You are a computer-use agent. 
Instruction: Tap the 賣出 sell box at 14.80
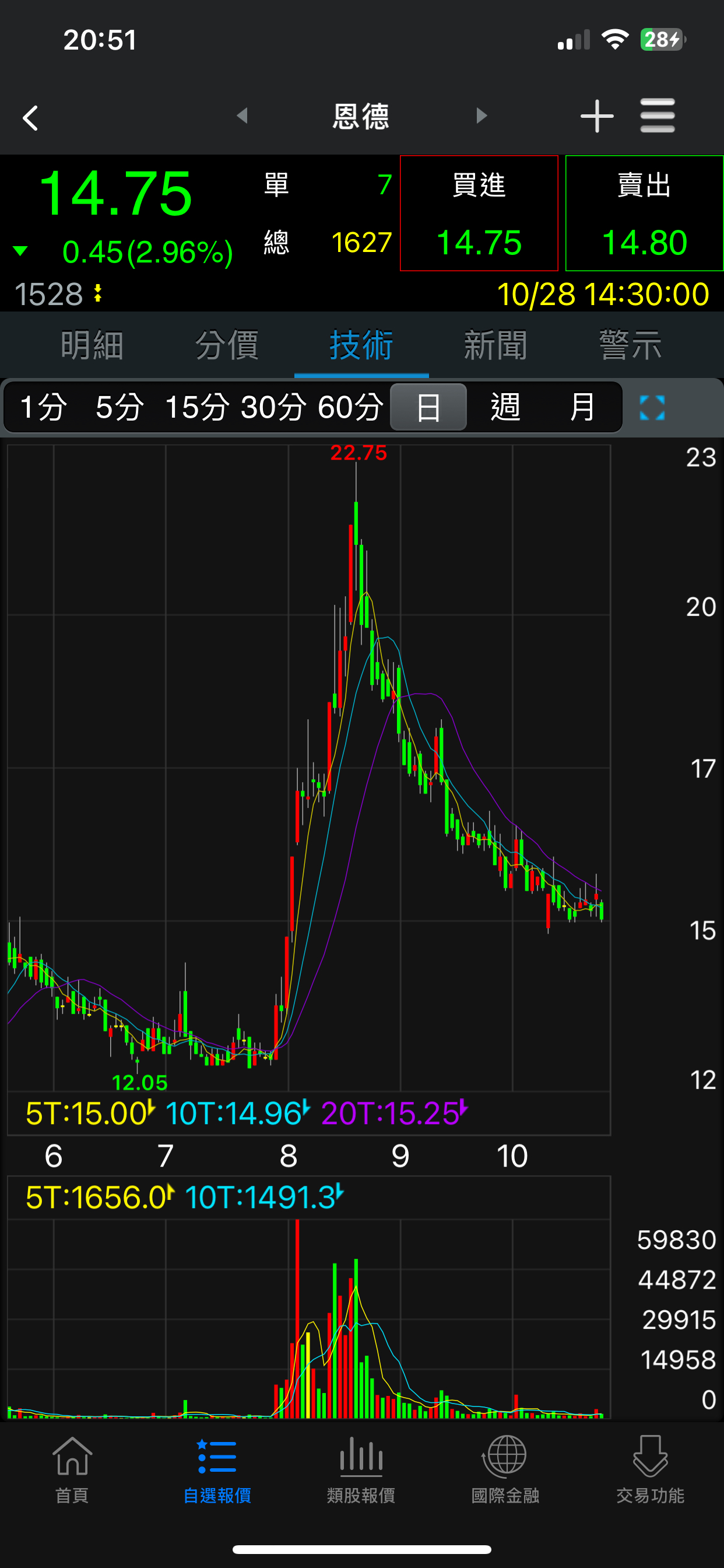tap(644, 213)
